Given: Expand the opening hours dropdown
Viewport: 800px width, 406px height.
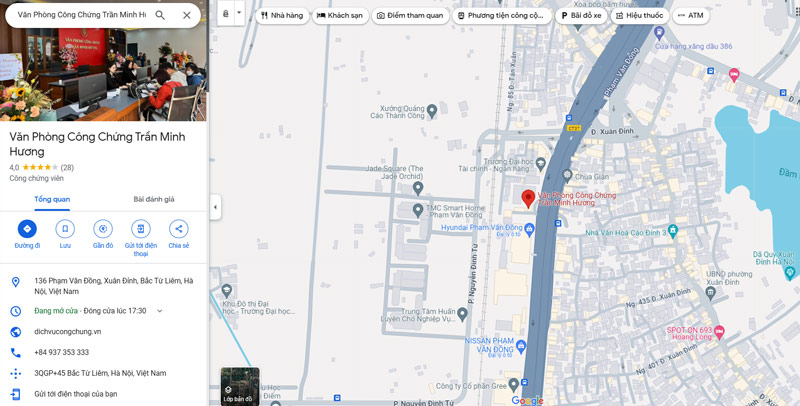Looking at the screenshot, I should point(160,311).
